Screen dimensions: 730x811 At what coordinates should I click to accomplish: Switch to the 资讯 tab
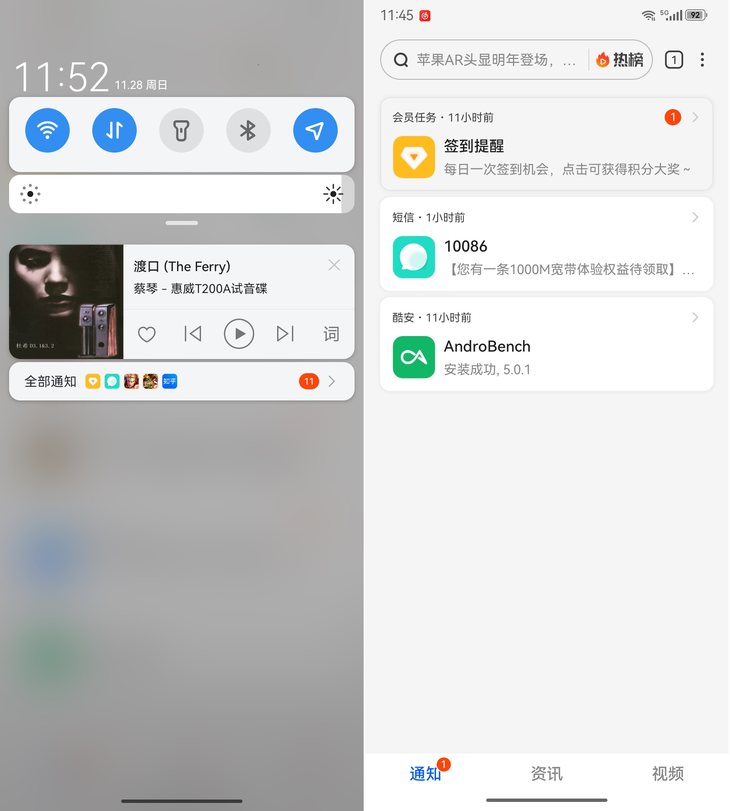546,773
